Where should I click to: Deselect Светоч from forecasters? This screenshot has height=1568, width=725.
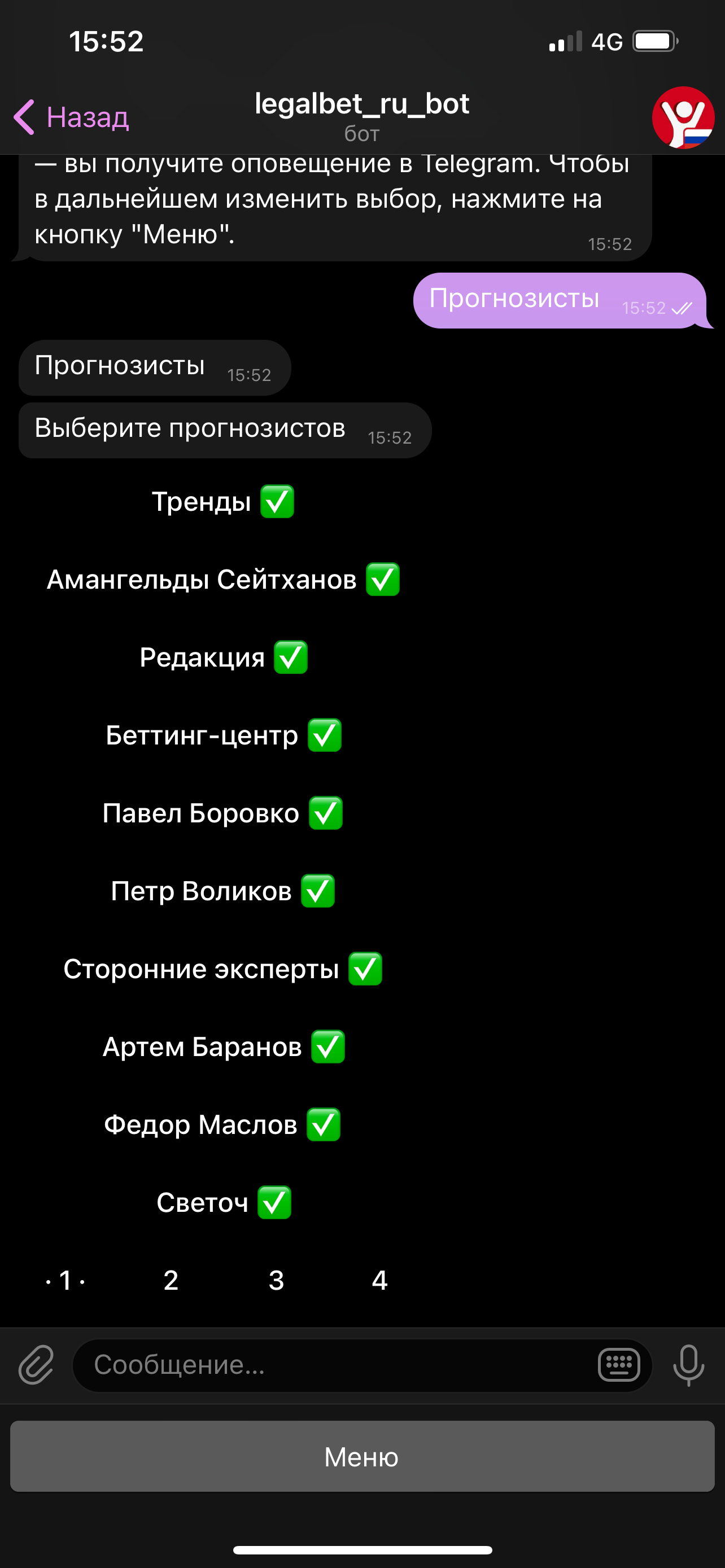click(223, 1203)
